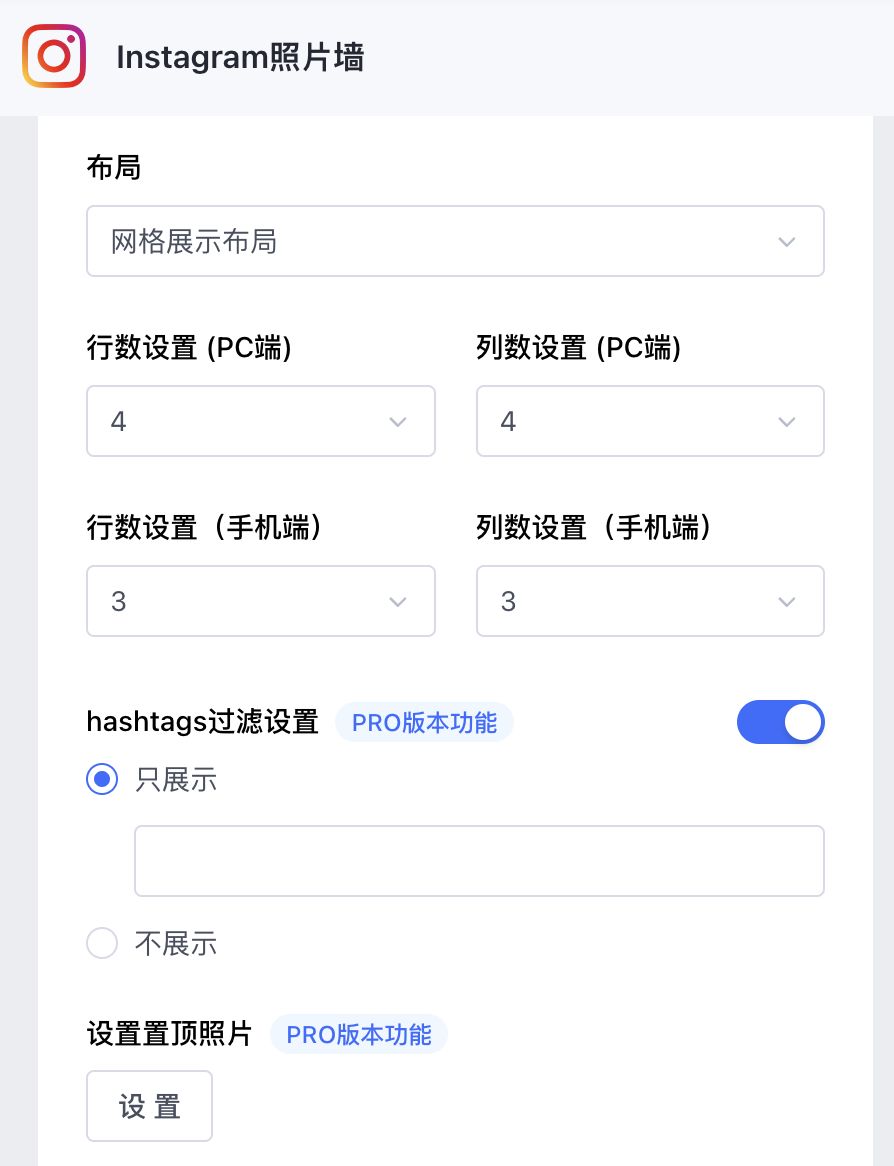The width and height of the screenshot is (894, 1166).
Task: Click the Instagram logo icon
Action: [54, 57]
